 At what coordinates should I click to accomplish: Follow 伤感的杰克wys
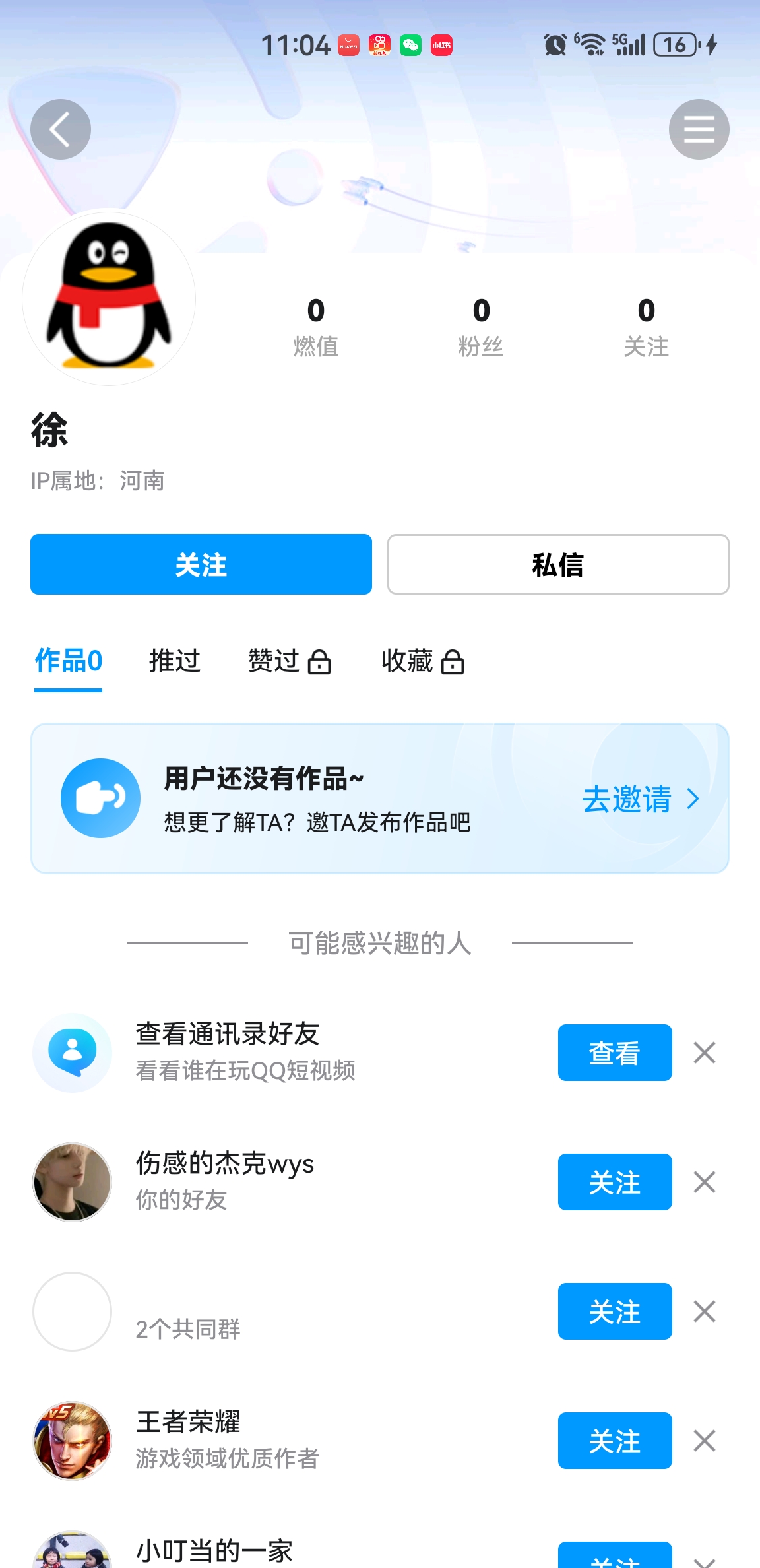point(615,1182)
